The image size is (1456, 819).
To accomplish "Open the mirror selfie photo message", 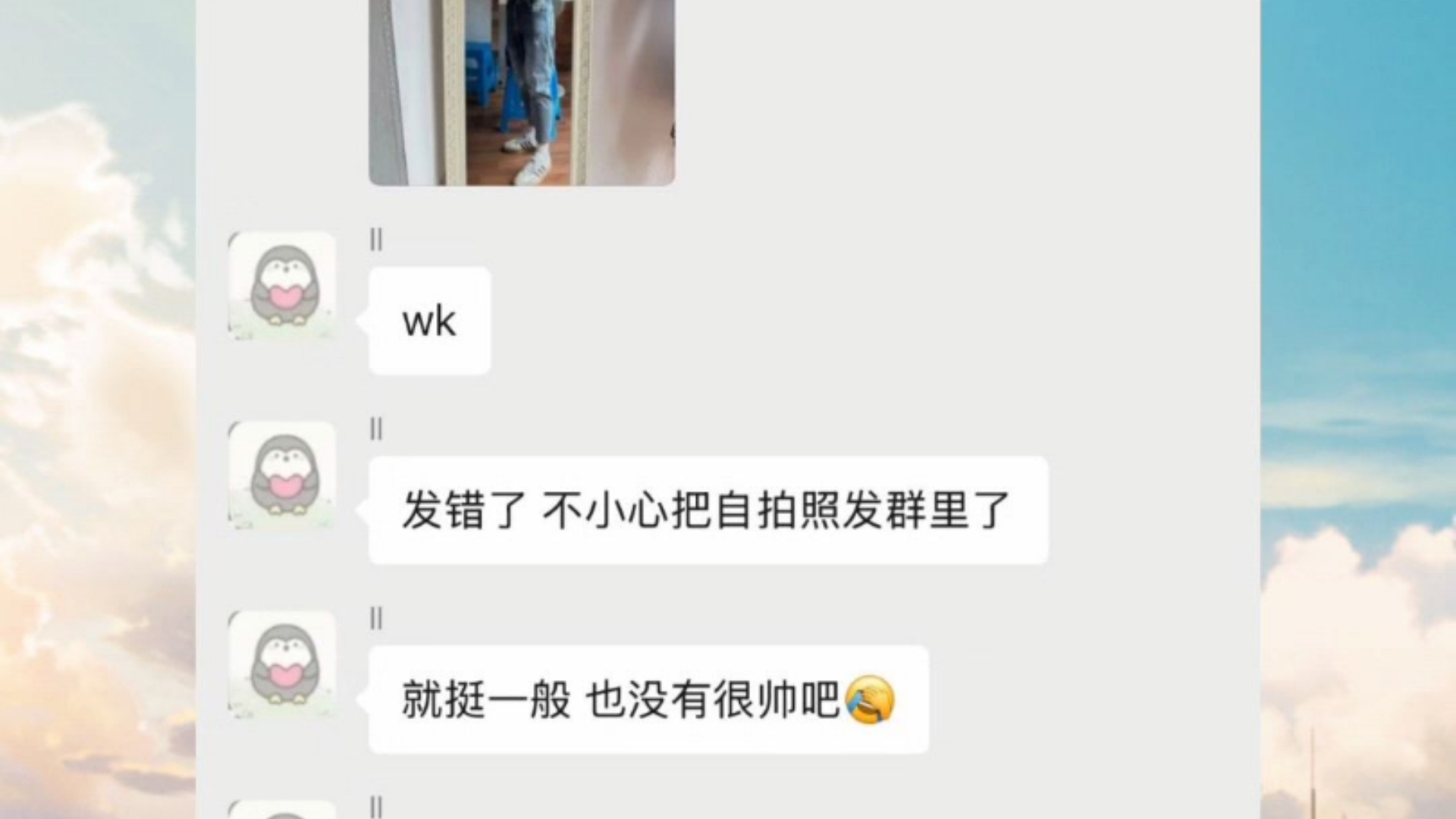I will point(522,91).
